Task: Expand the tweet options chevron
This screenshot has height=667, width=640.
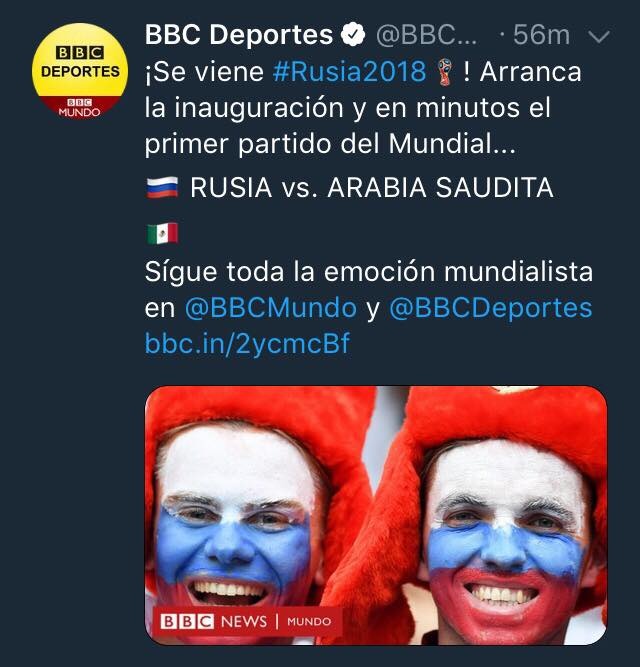Action: tap(600, 36)
